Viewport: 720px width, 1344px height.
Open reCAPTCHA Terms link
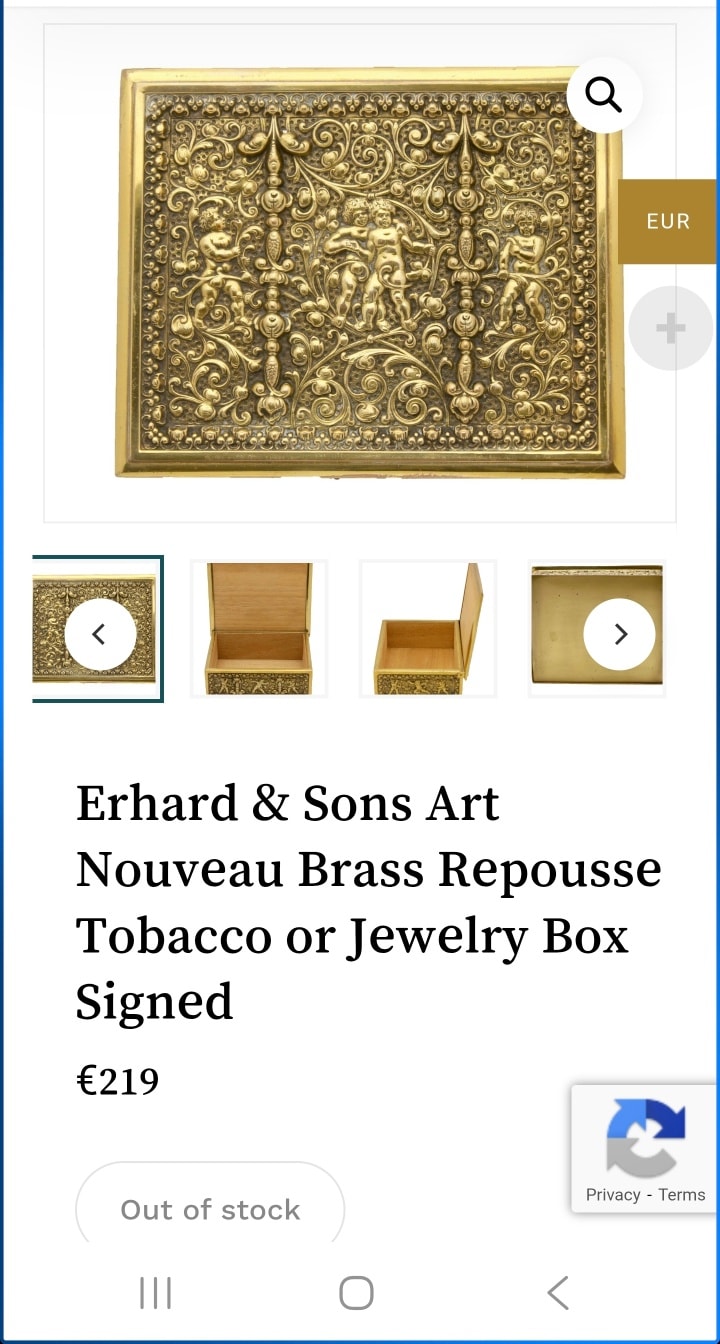(682, 1195)
